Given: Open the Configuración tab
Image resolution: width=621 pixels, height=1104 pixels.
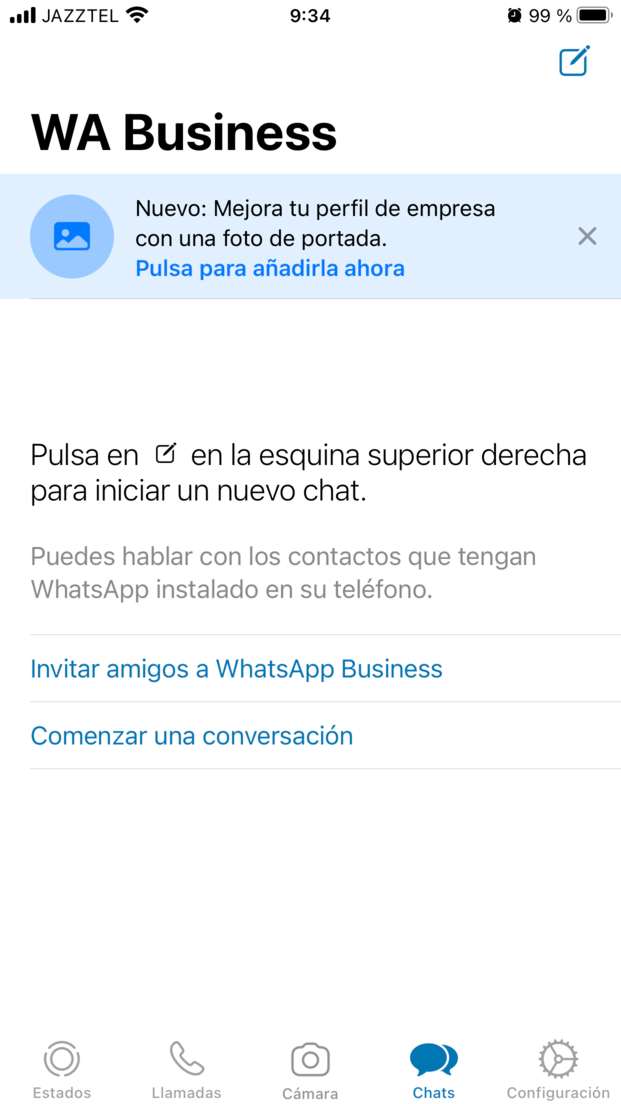Looking at the screenshot, I should (558, 1070).
